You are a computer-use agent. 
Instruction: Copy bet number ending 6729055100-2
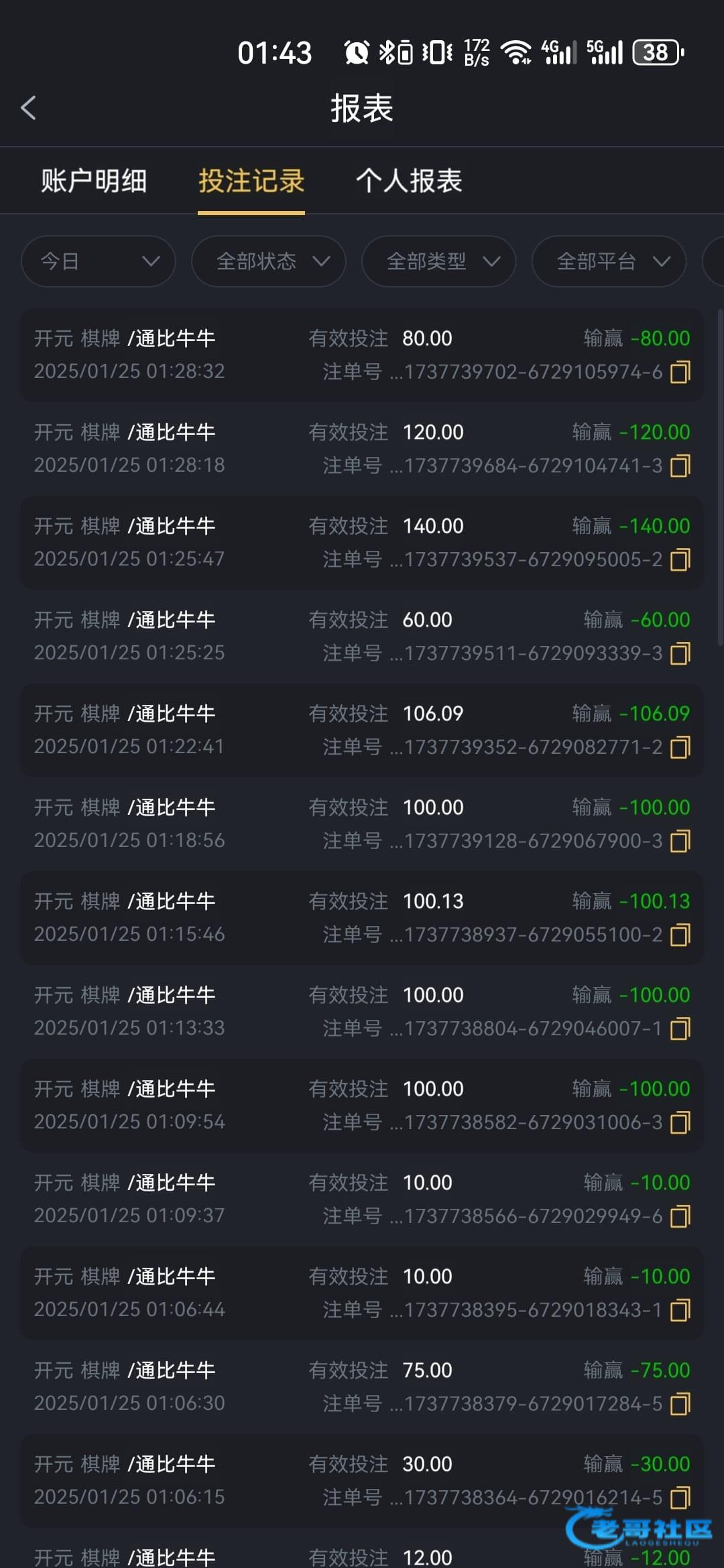680,935
